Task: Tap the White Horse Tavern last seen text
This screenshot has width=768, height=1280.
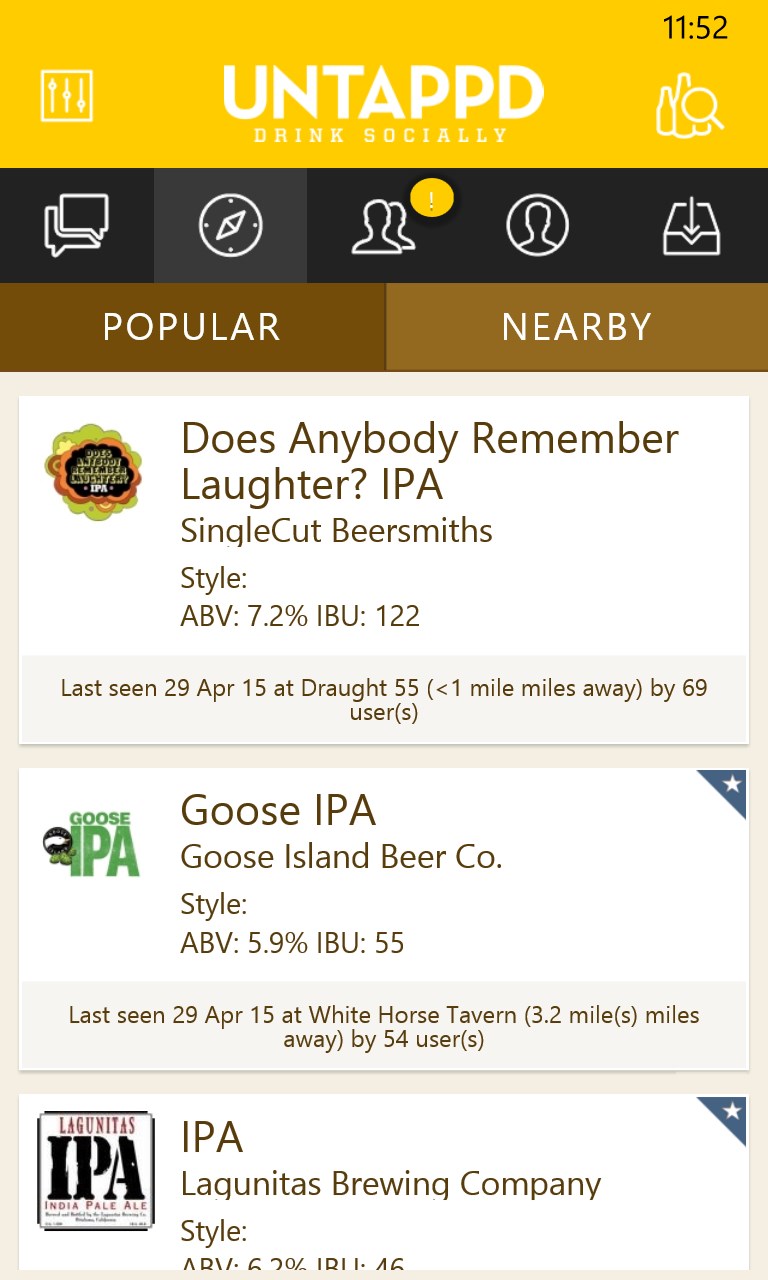Action: click(x=384, y=1026)
